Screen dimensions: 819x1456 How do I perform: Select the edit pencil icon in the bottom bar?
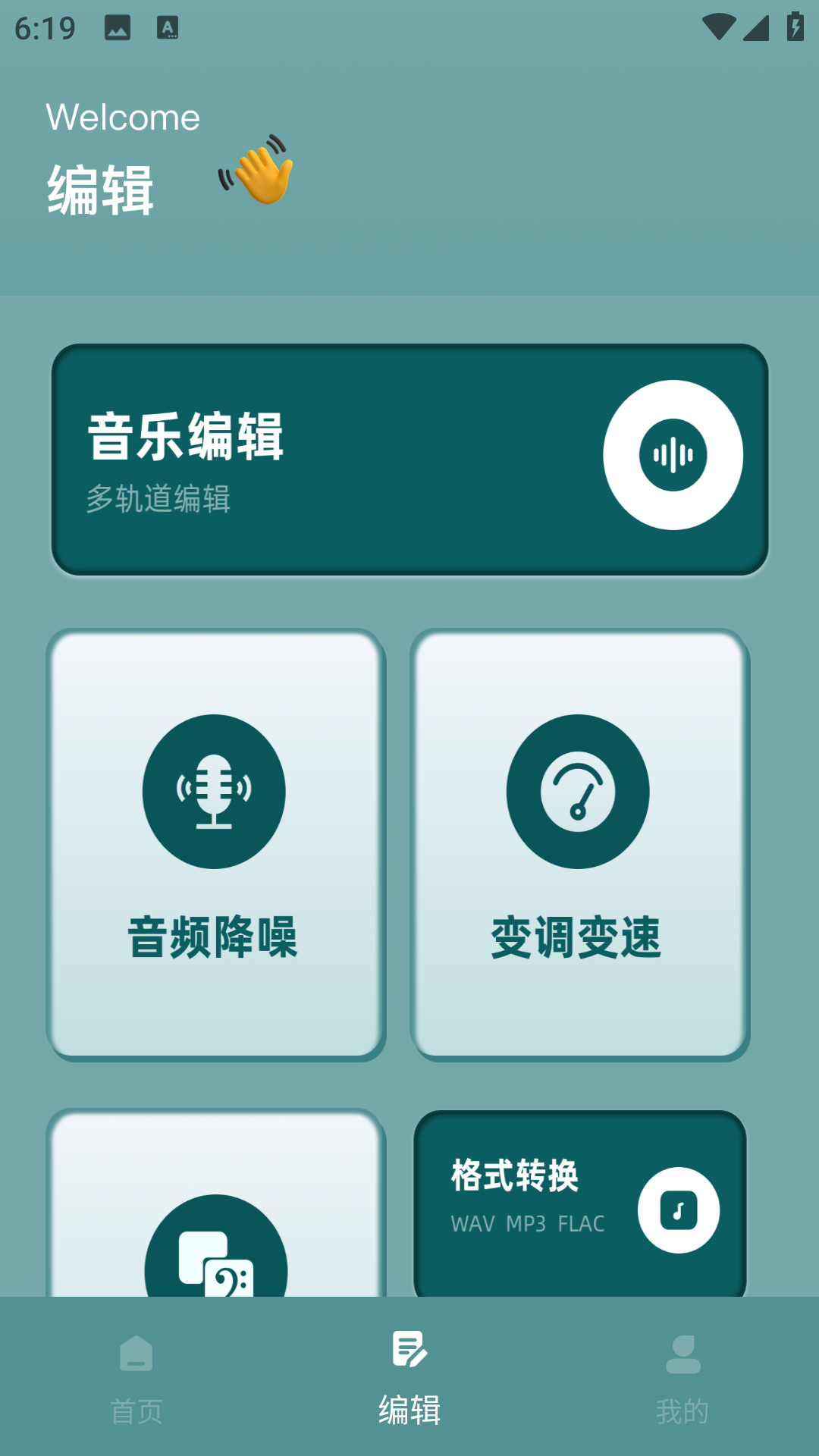coord(409,1364)
